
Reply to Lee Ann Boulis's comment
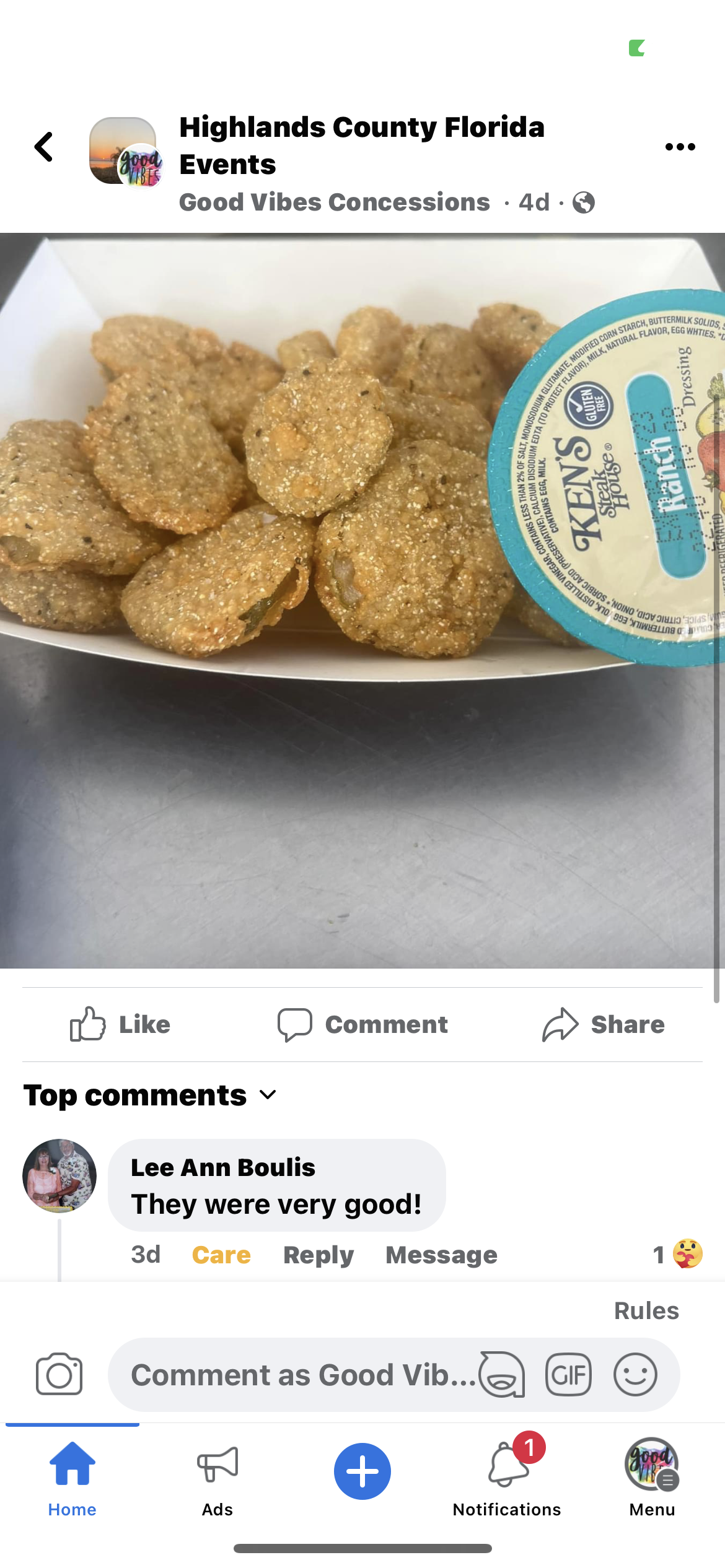pos(319,1255)
